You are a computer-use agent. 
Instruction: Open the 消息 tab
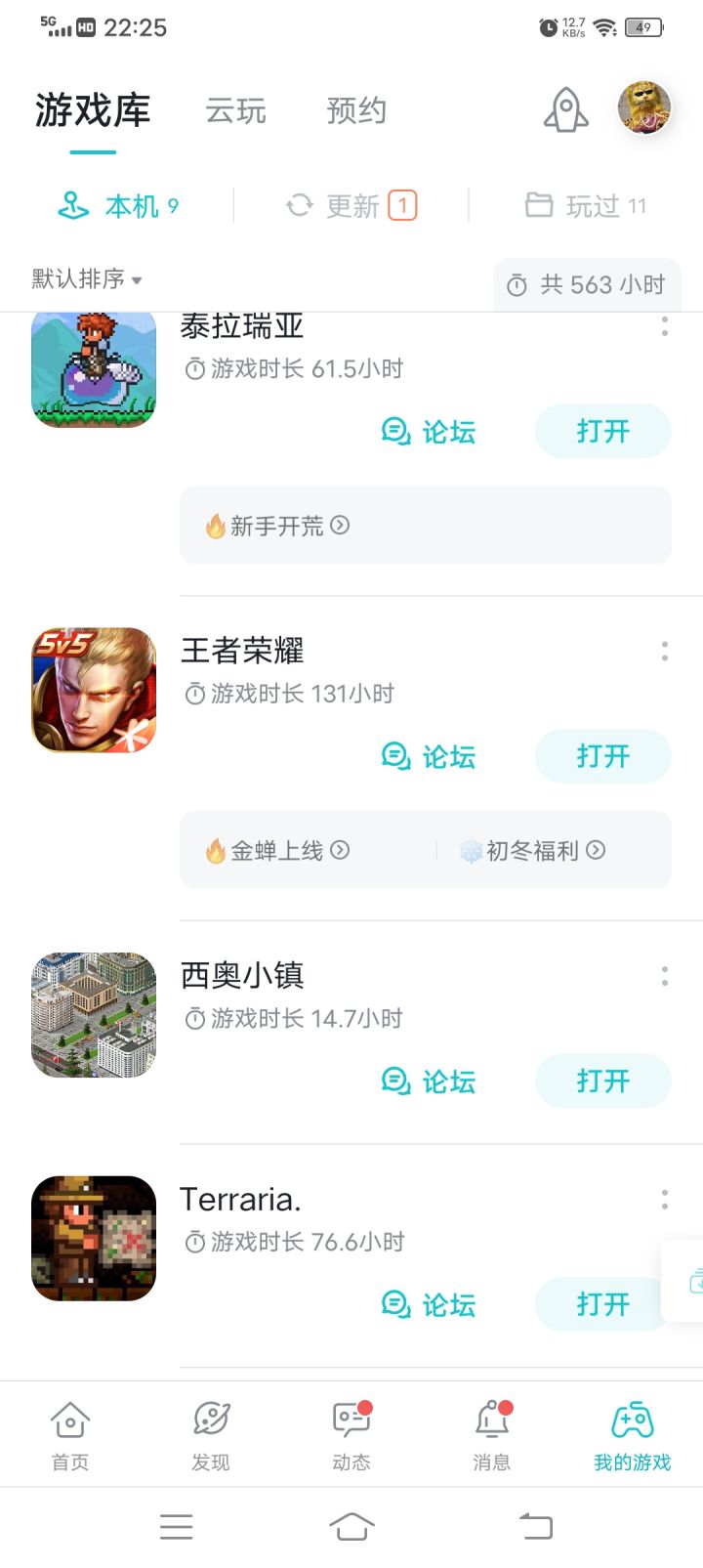(x=492, y=1435)
